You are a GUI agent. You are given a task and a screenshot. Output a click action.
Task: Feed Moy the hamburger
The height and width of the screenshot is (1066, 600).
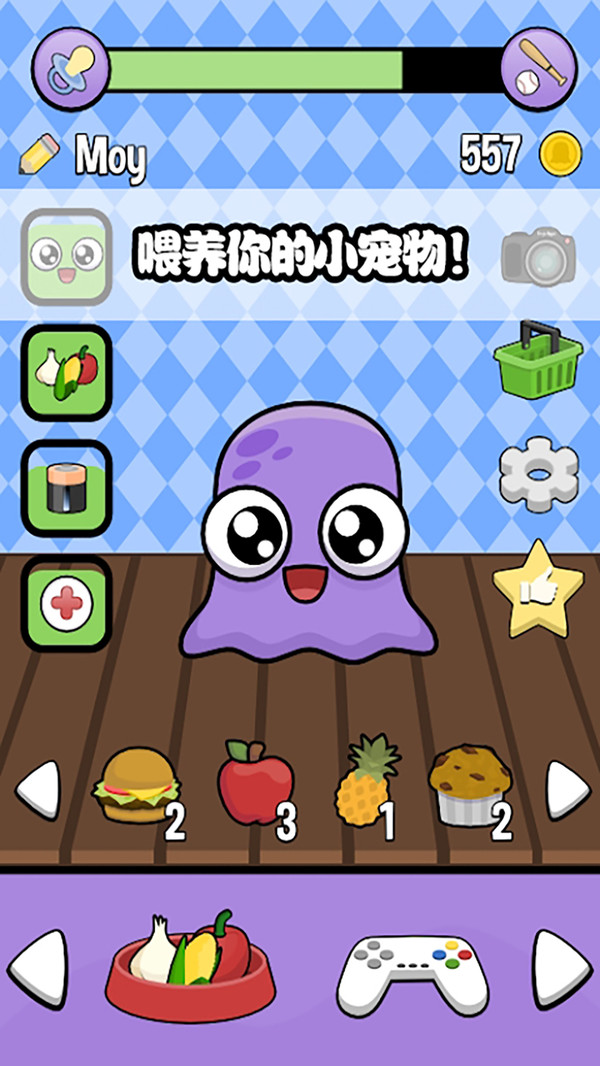click(137, 787)
